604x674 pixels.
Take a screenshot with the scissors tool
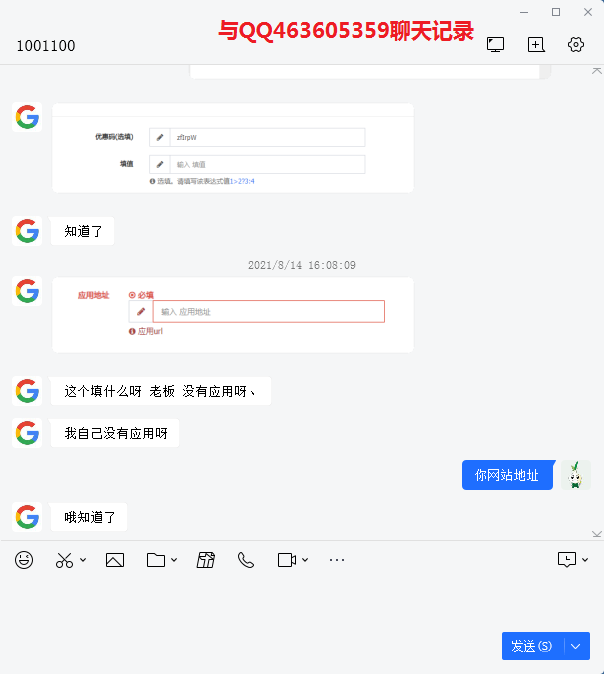(x=65, y=560)
